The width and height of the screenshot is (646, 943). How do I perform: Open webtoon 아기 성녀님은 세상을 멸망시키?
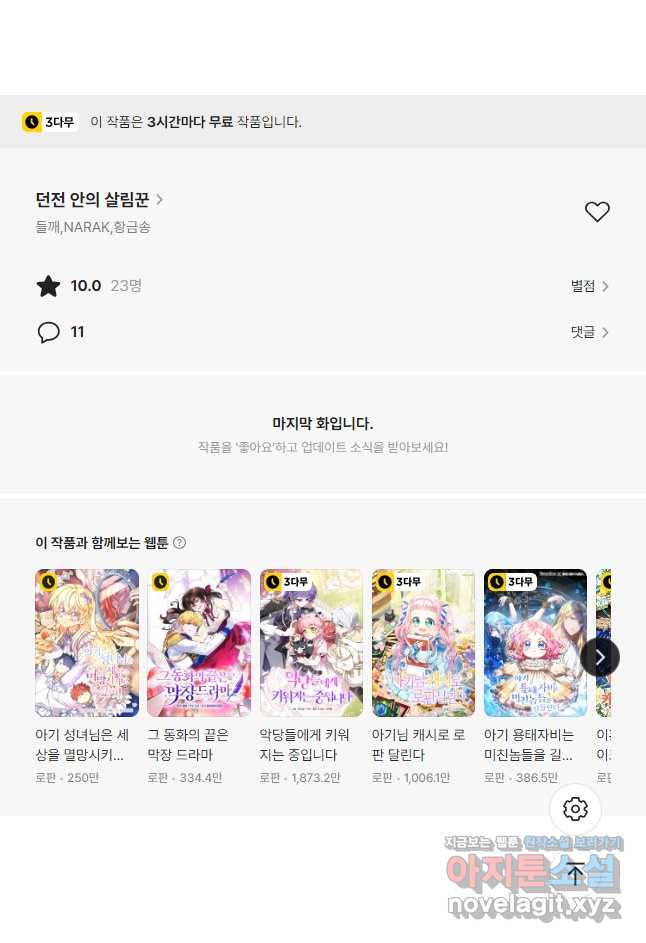click(x=87, y=643)
